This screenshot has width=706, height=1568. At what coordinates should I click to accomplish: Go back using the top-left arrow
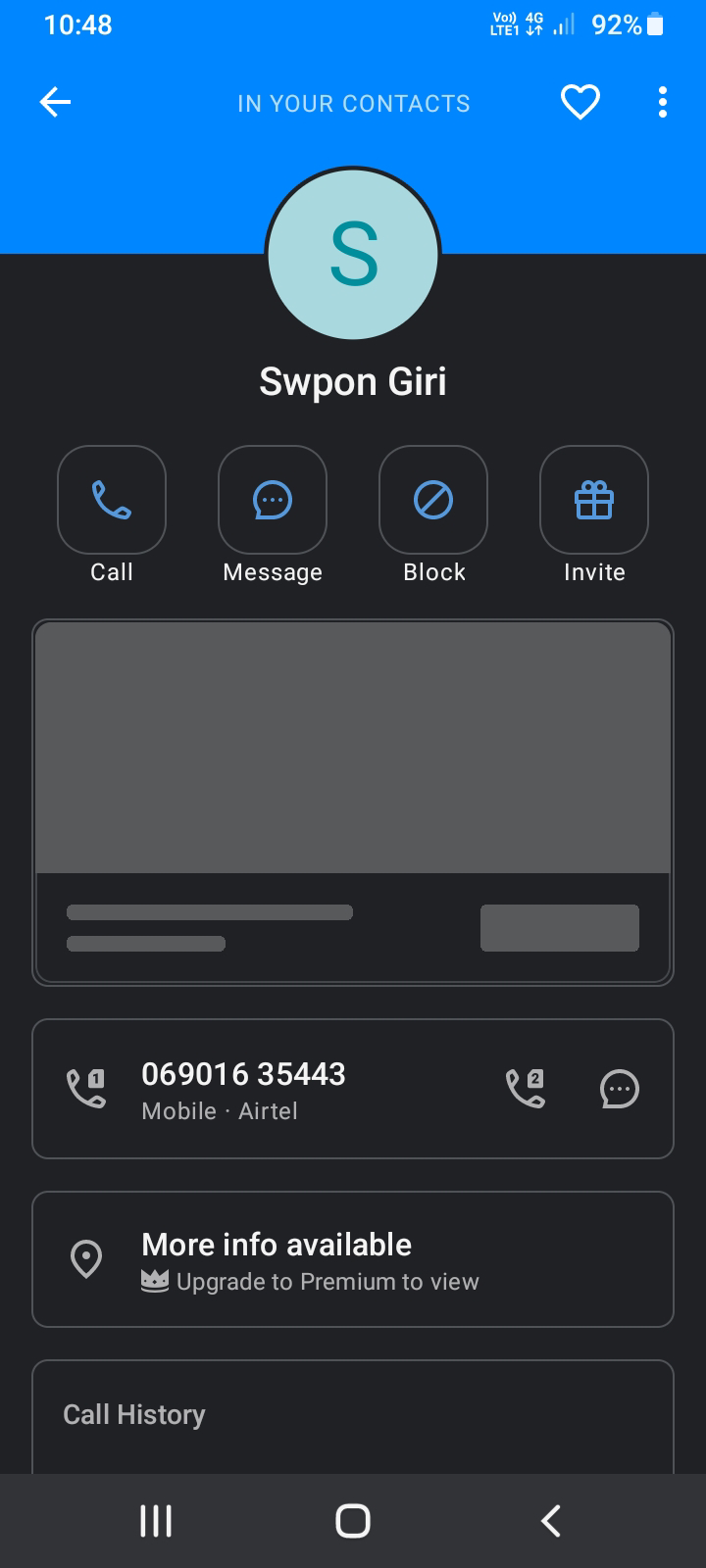tap(55, 102)
